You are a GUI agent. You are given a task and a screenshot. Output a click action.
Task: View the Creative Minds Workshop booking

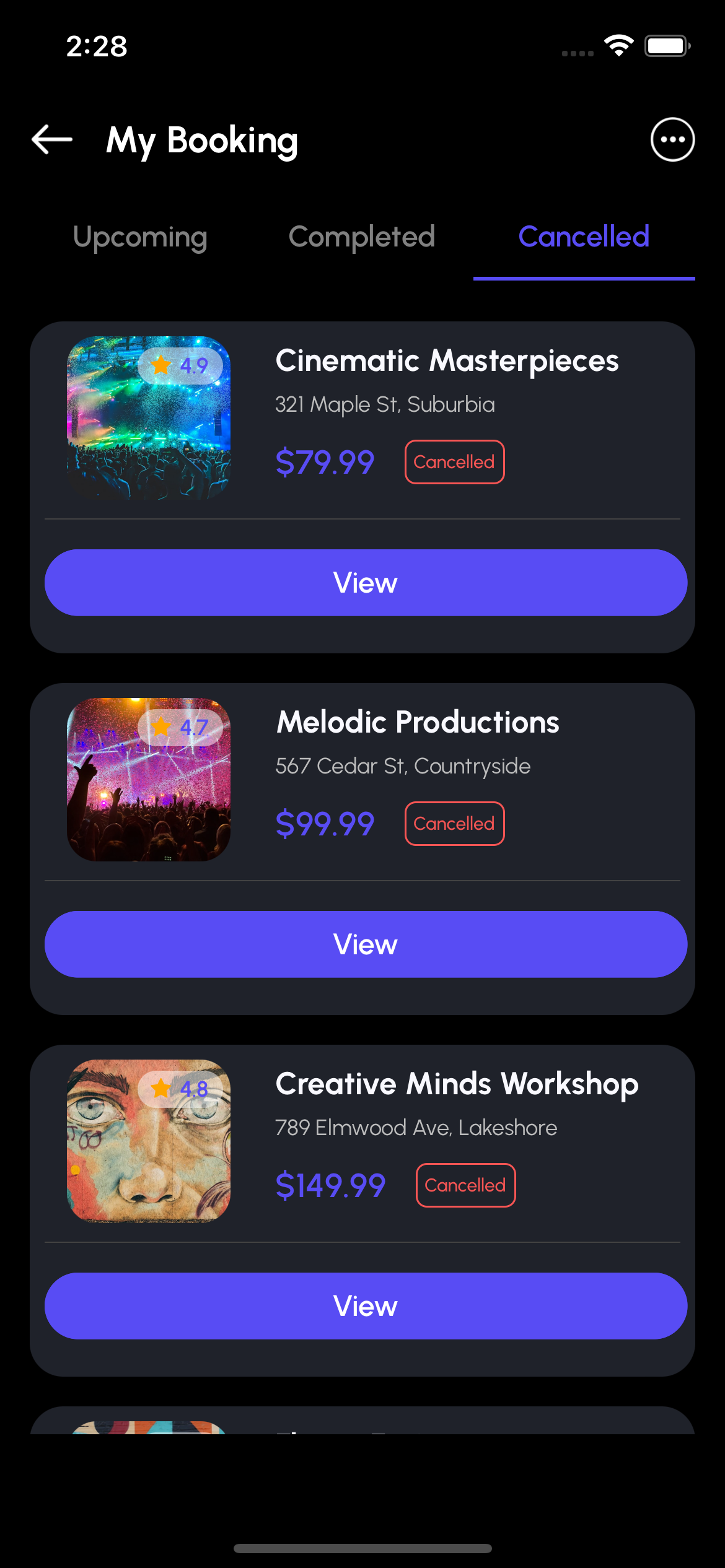point(366,1306)
